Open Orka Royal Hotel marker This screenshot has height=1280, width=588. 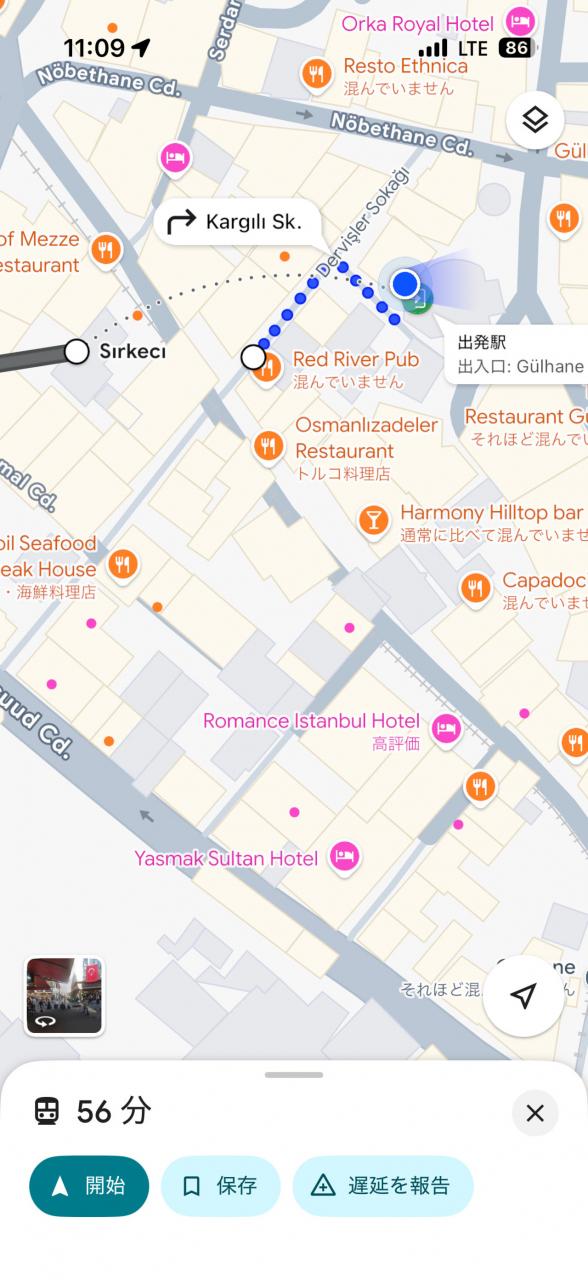(519, 22)
